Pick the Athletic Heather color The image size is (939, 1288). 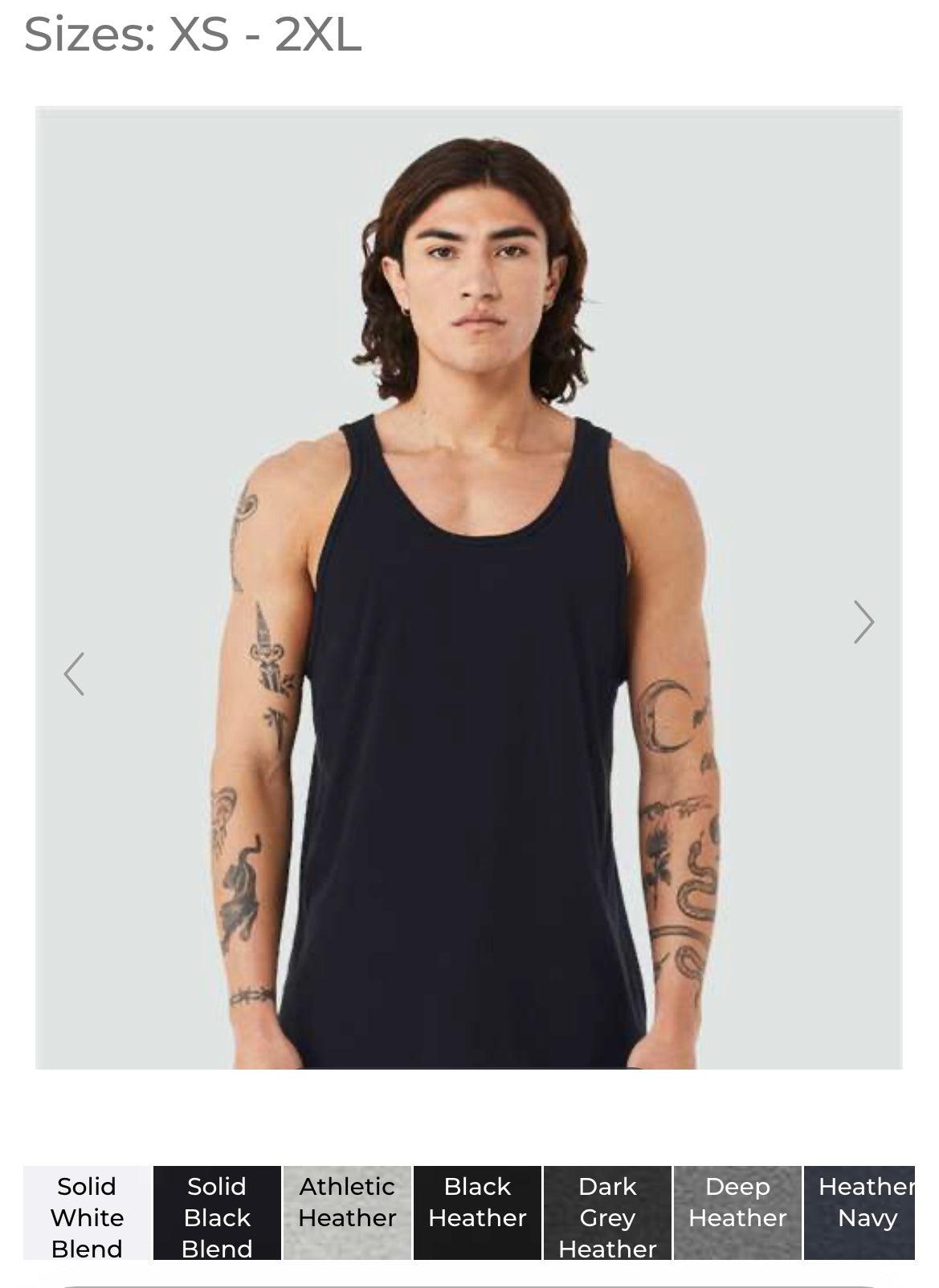point(347,1213)
